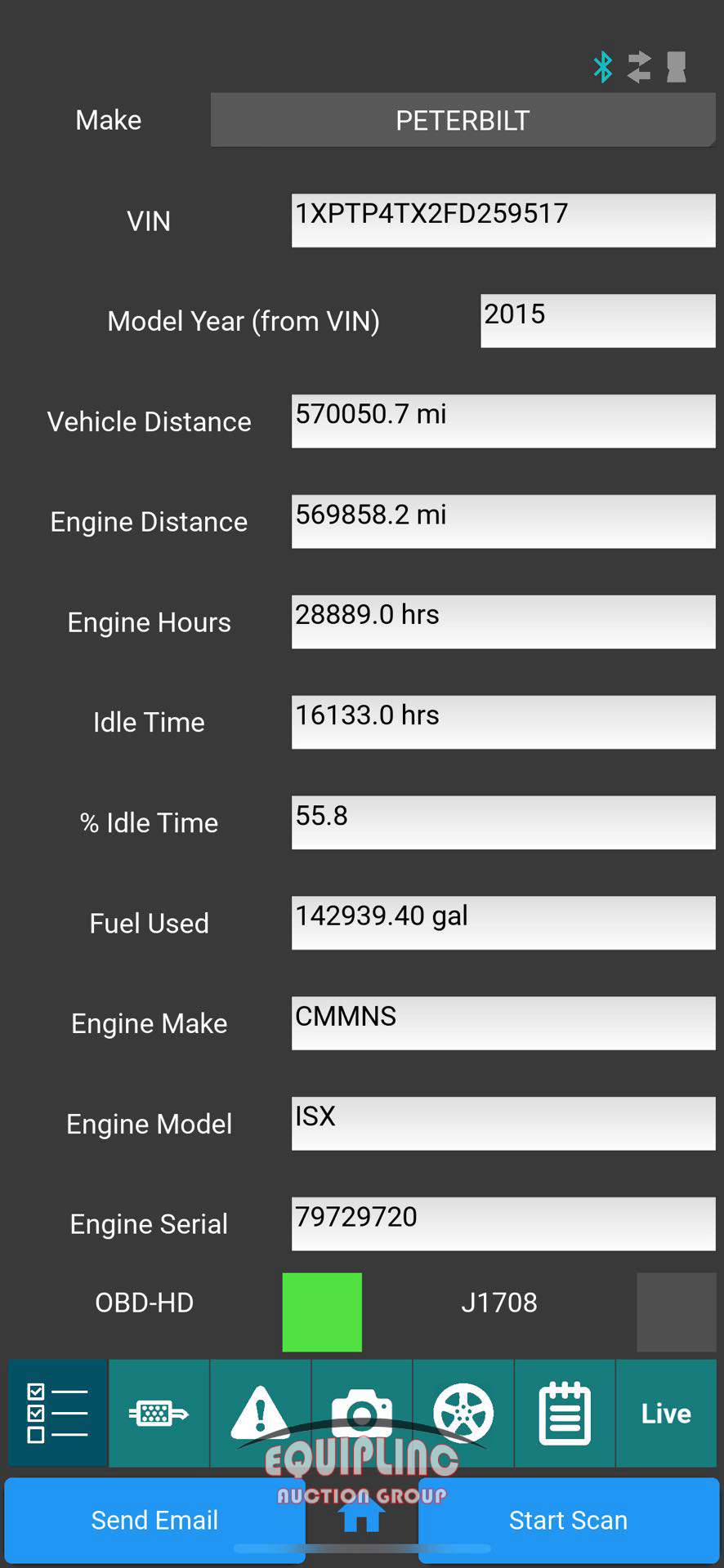Tap Start Scan
This screenshot has height=1568, width=724.
pyautogui.click(x=569, y=1520)
